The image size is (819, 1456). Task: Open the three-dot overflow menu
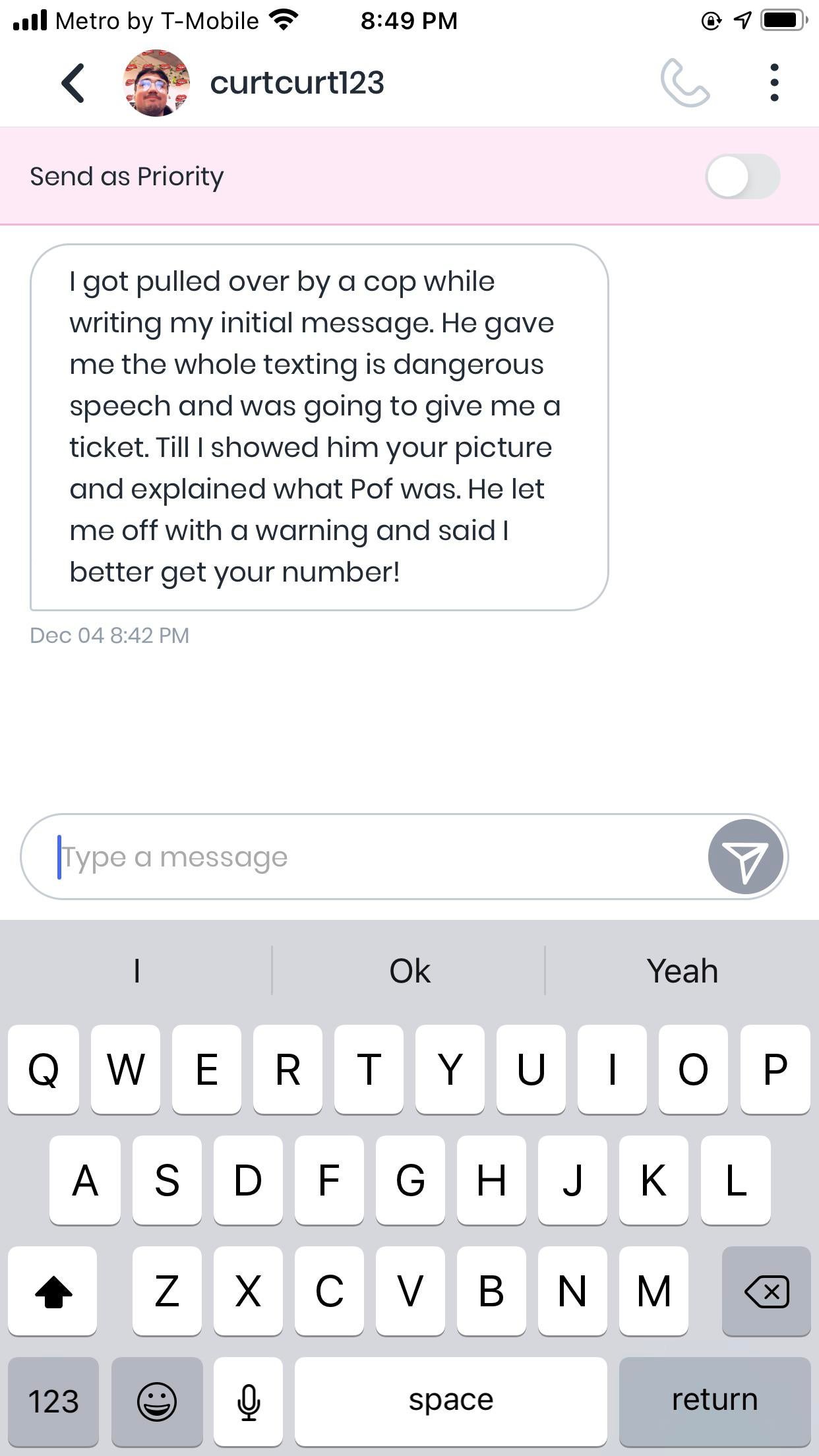click(774, 83)
